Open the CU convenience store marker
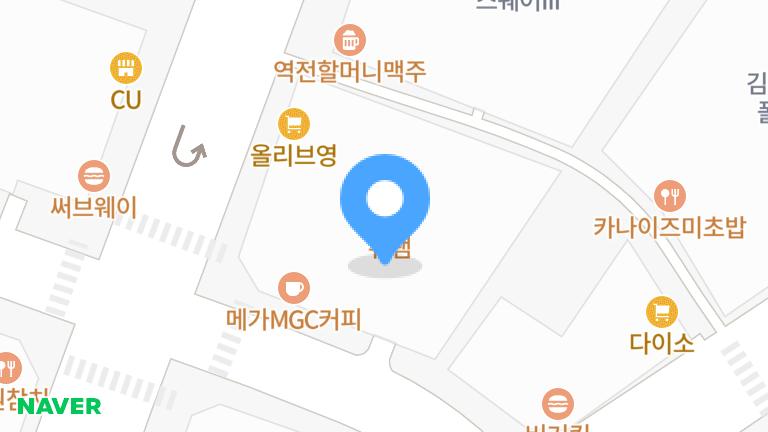This screenshot has height=432, width=768. (126, 69)
